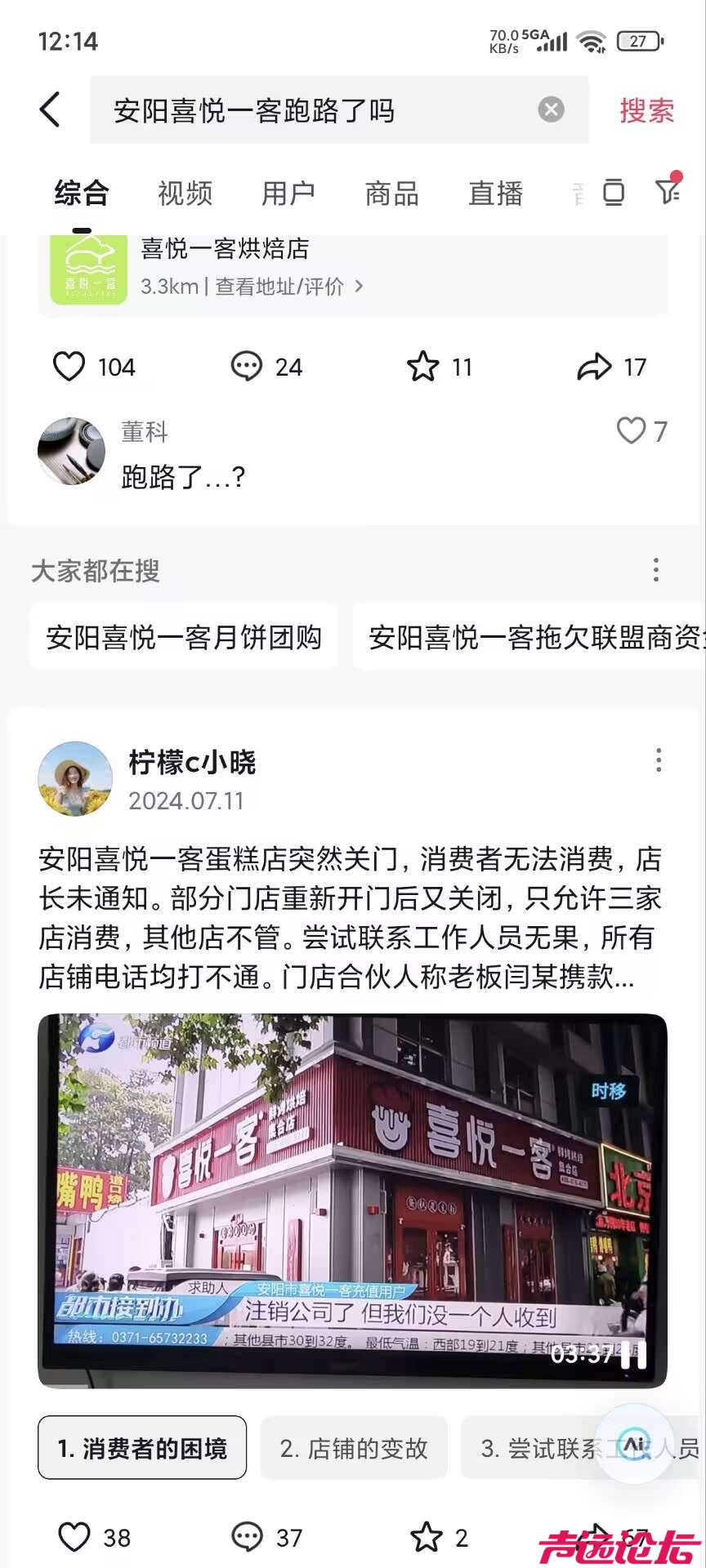Like the post with 104 likes
This screenshot has height=1568, width=706.
(x=69, y=367)
